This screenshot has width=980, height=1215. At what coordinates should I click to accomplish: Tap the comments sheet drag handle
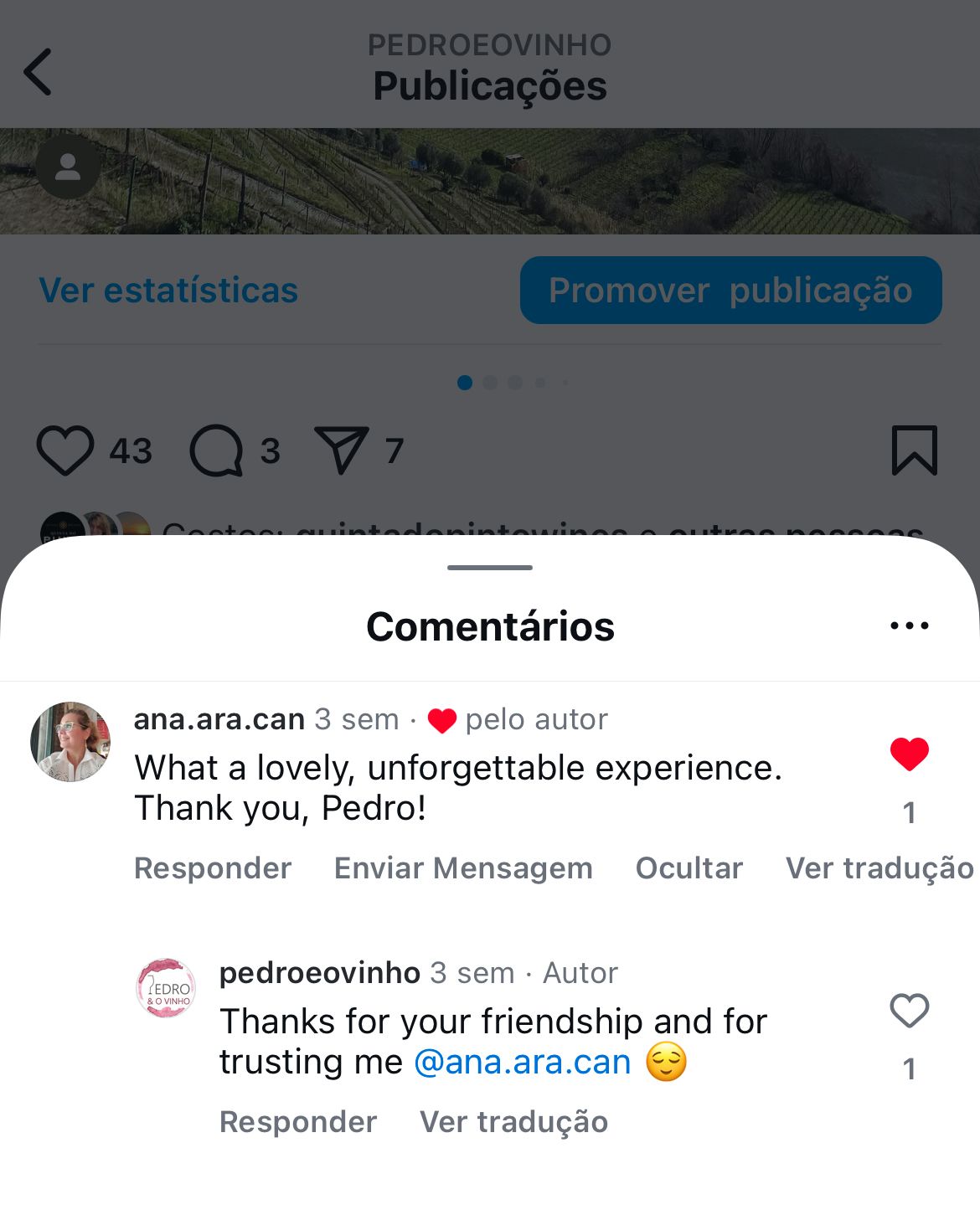click(x=490, y=568)
